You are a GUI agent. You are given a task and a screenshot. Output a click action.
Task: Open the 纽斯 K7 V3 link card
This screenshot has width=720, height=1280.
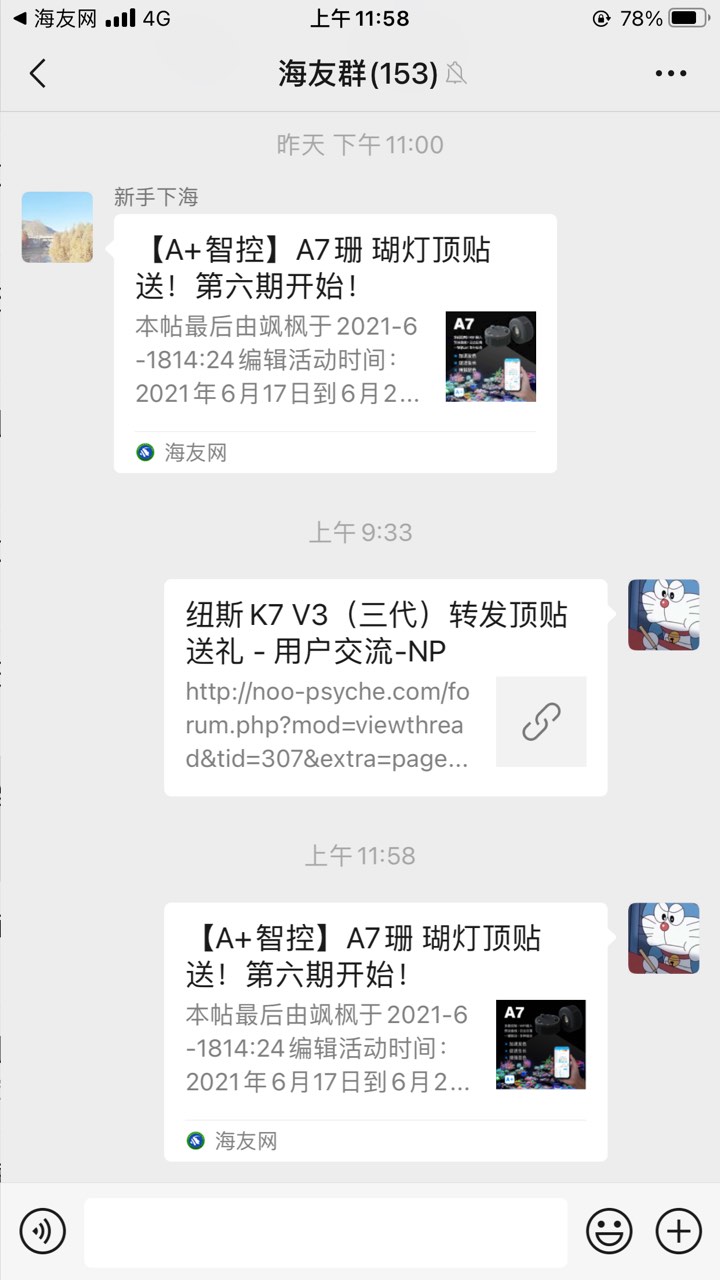385,687
